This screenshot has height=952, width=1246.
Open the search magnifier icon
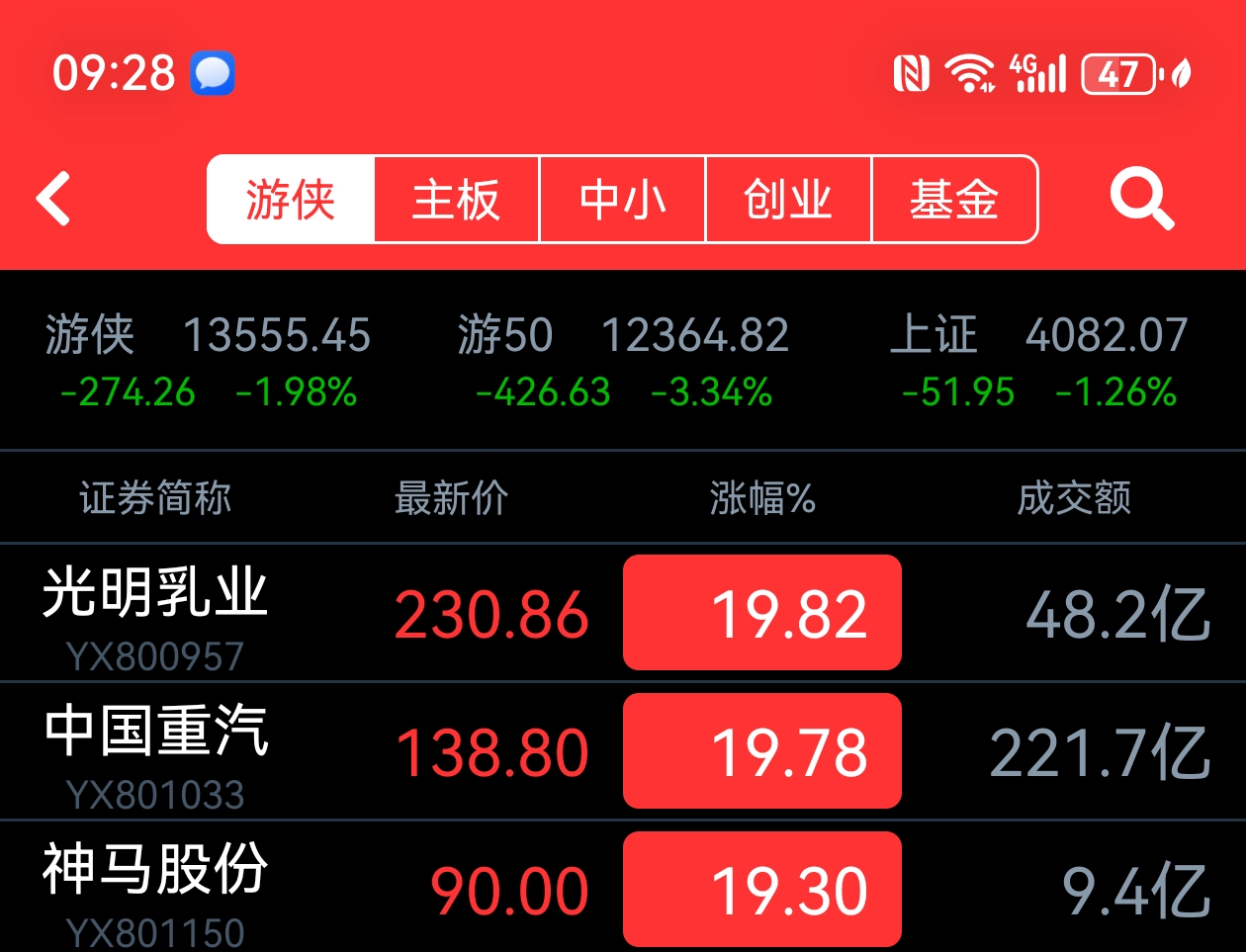tap(1141, 199)
